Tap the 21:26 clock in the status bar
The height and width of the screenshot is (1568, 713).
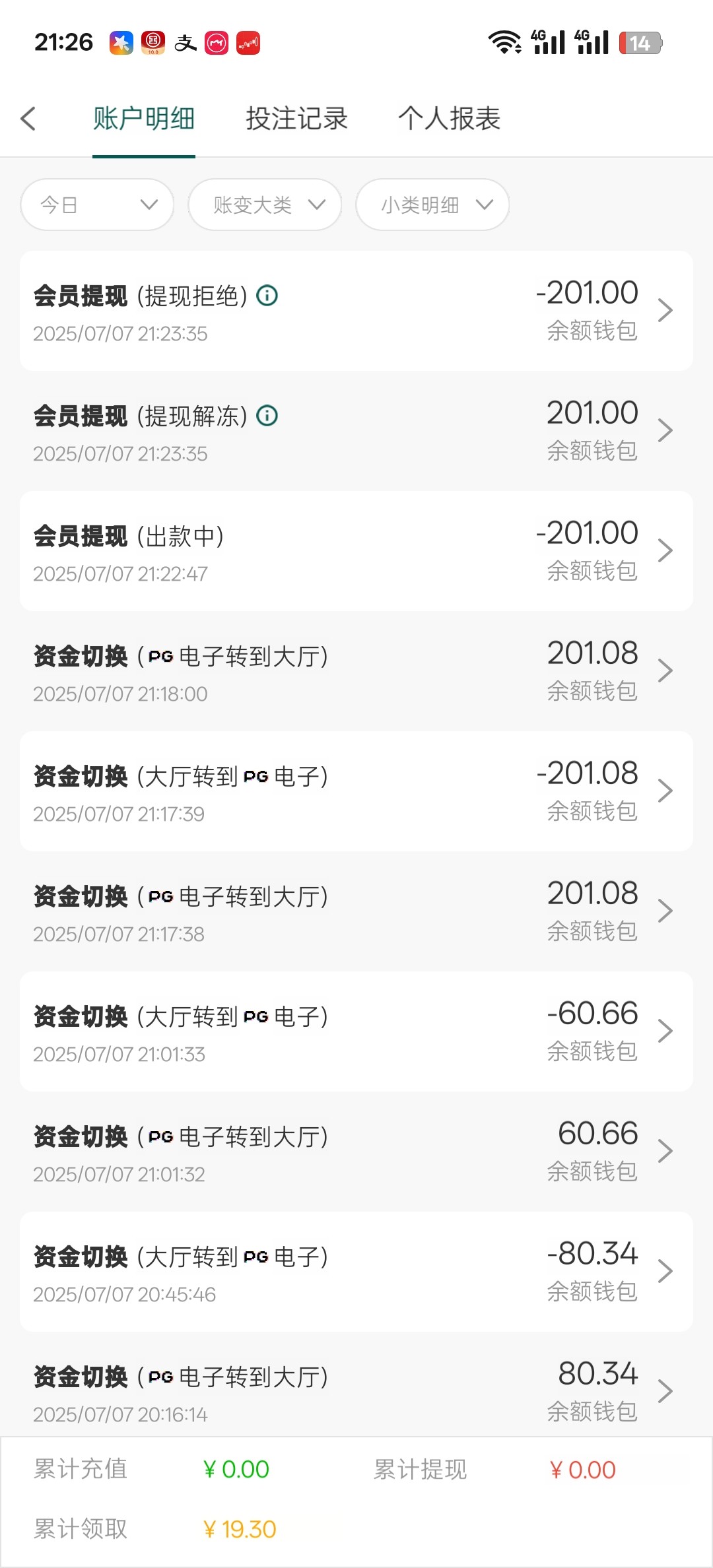(64, 42)
